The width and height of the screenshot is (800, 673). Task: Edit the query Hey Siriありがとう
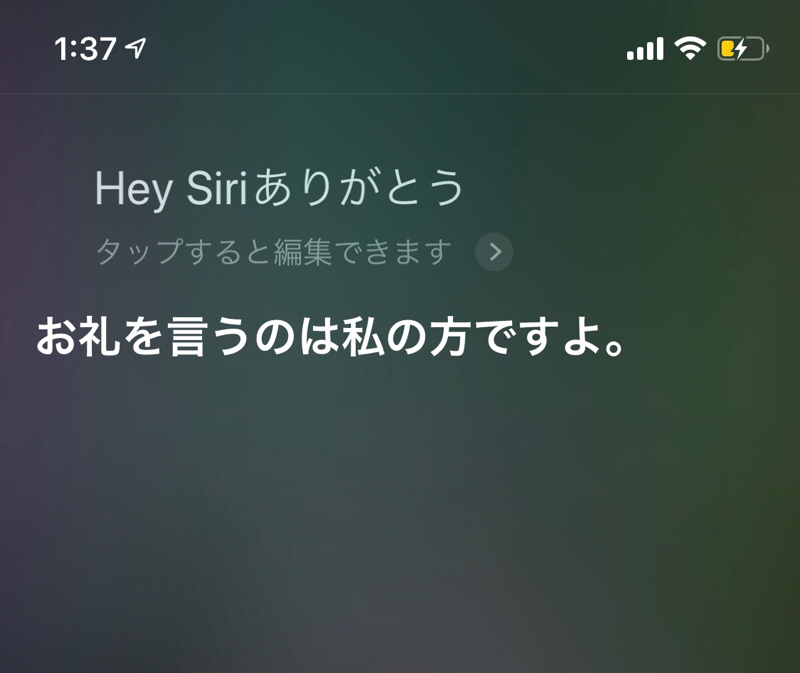[x=280, y=188]
